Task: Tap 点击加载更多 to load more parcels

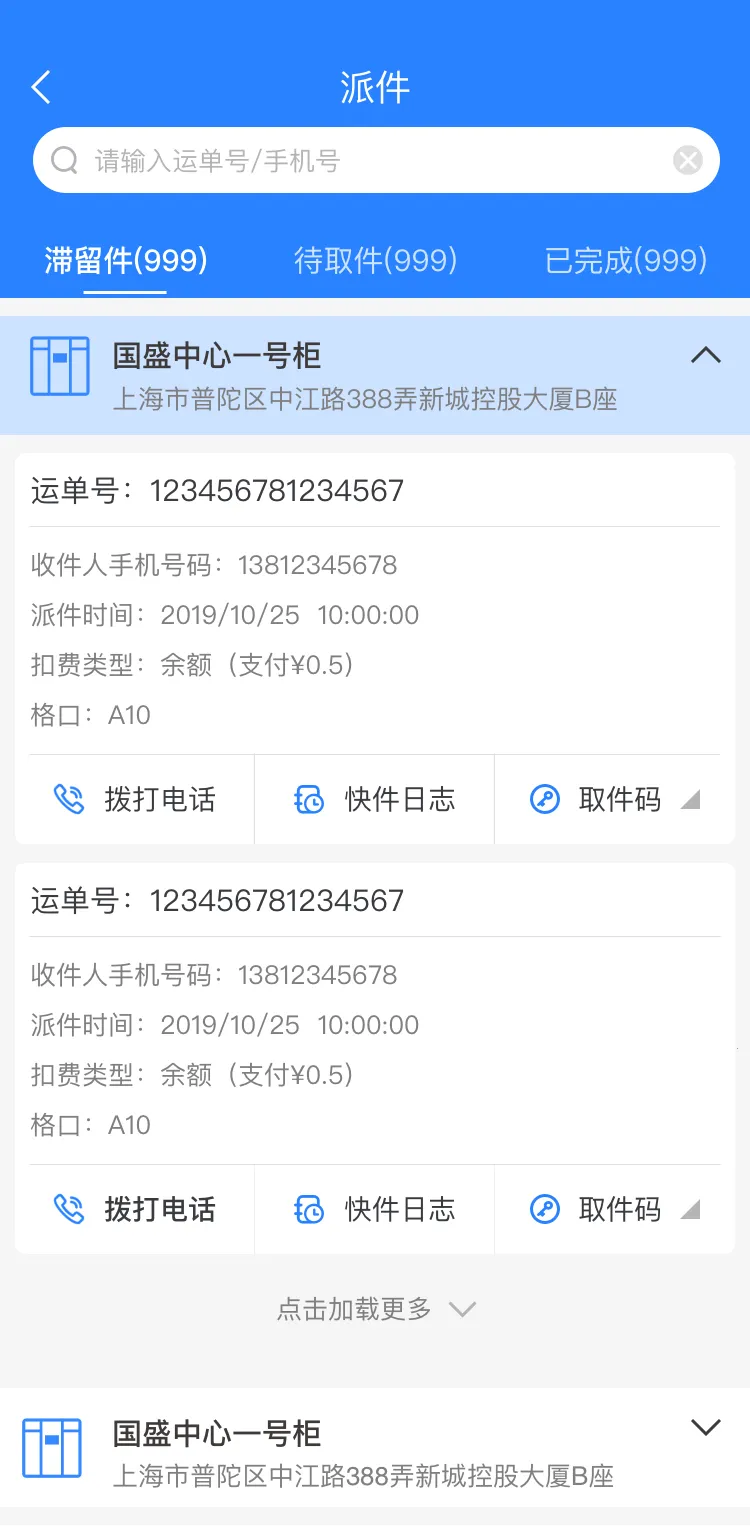Action: (375, 1309)
